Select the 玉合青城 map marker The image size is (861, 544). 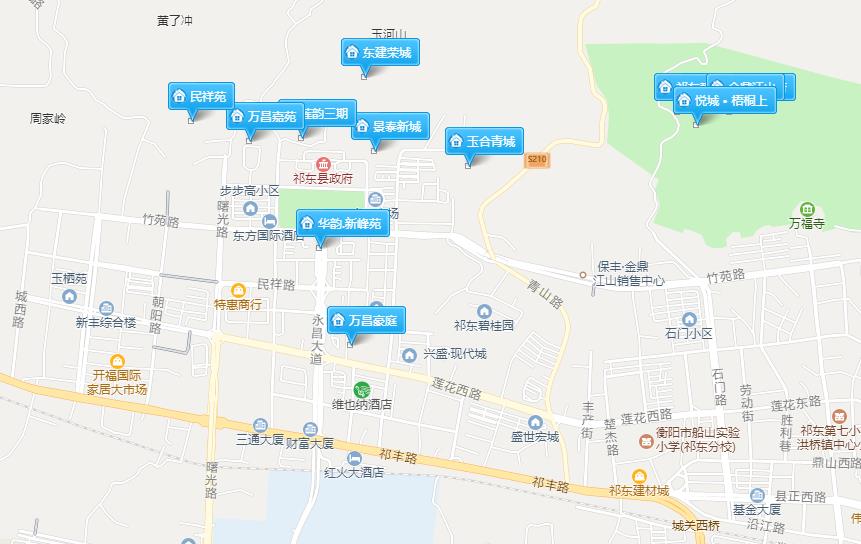point(484,141)
